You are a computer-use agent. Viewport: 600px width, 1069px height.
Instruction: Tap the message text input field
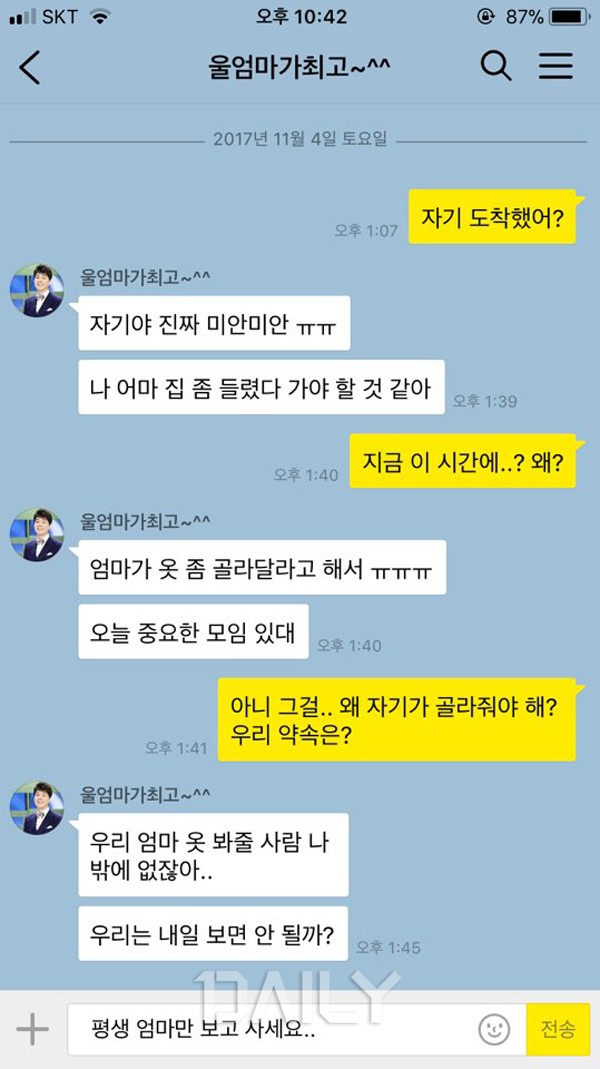pos(270,1030)
